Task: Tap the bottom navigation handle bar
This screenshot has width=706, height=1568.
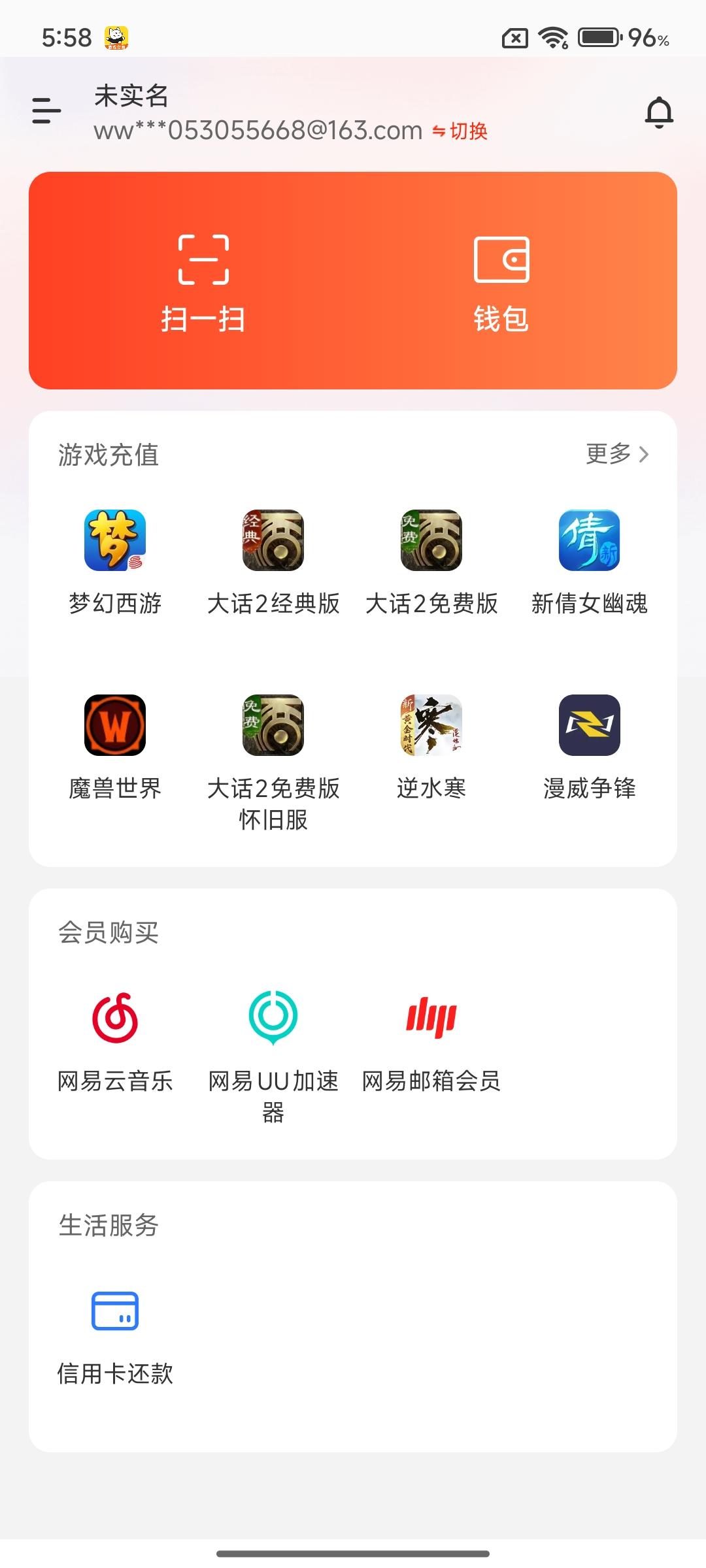Action: click(353, 1554)
